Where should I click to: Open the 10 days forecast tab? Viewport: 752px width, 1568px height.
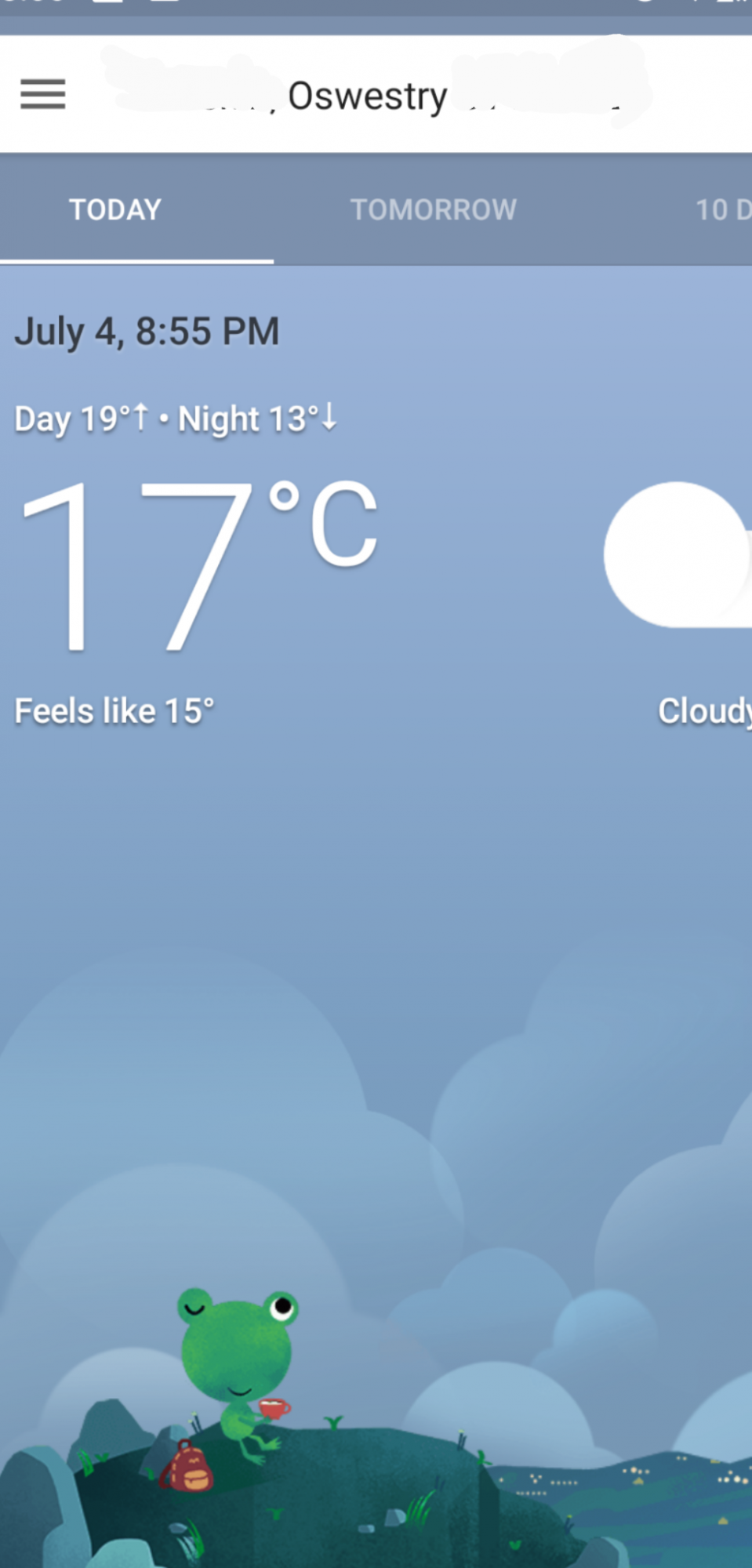tap(723, 210)
